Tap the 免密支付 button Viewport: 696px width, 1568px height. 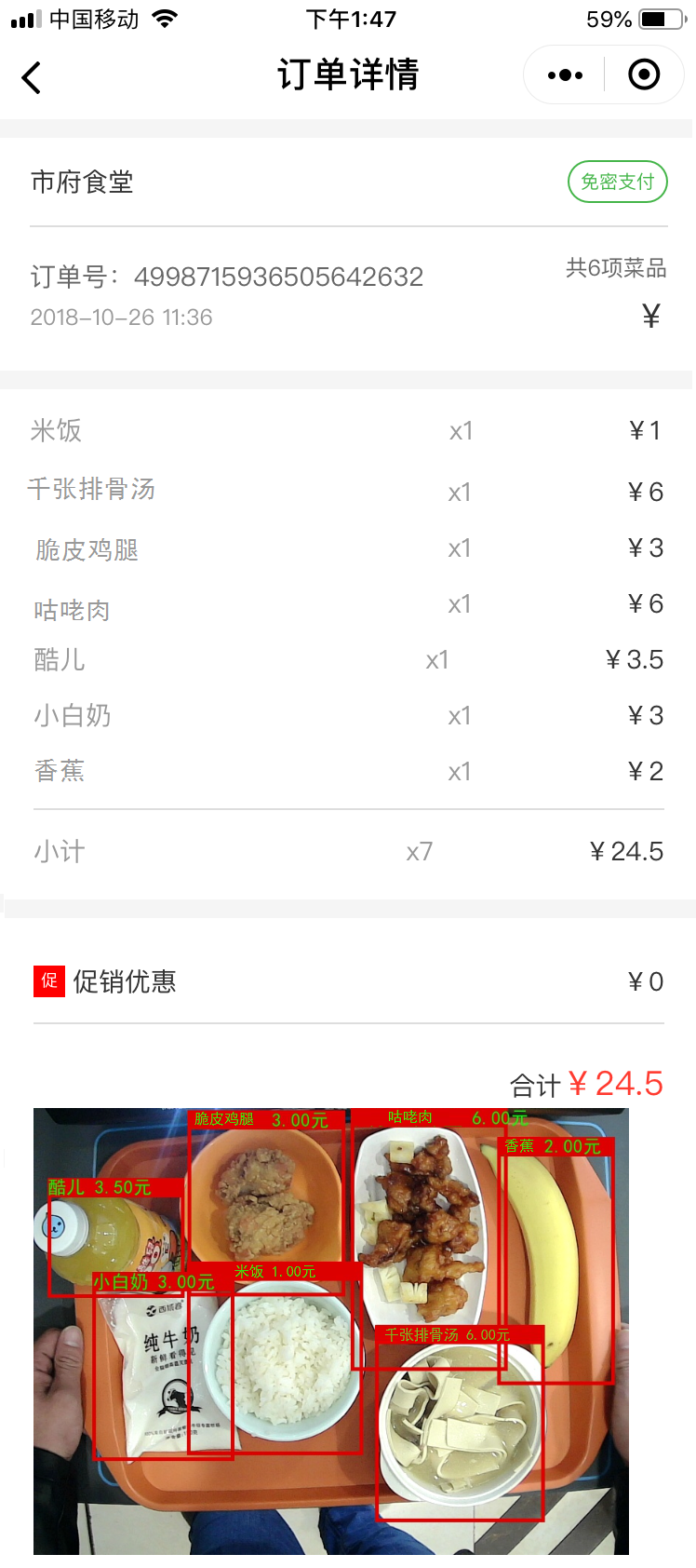click(617, 182)
